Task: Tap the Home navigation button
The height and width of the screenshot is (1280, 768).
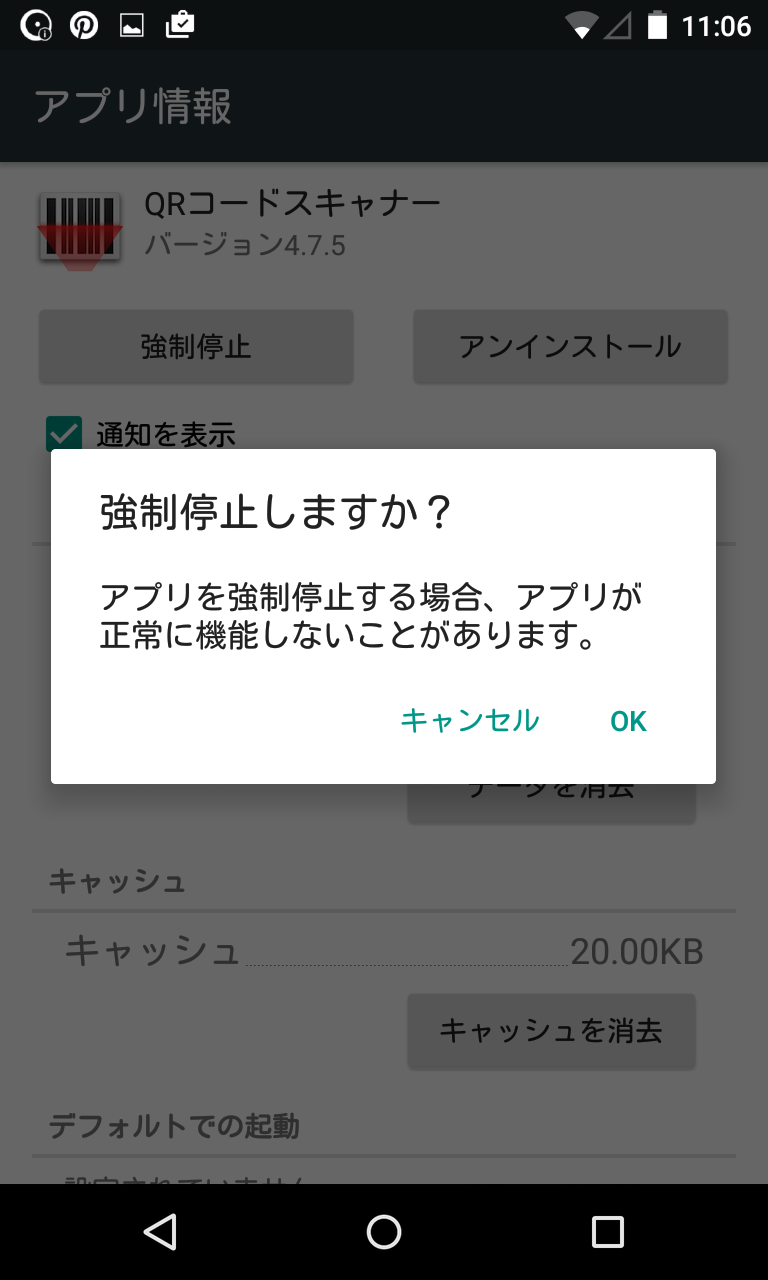Action: (383, 1232)
